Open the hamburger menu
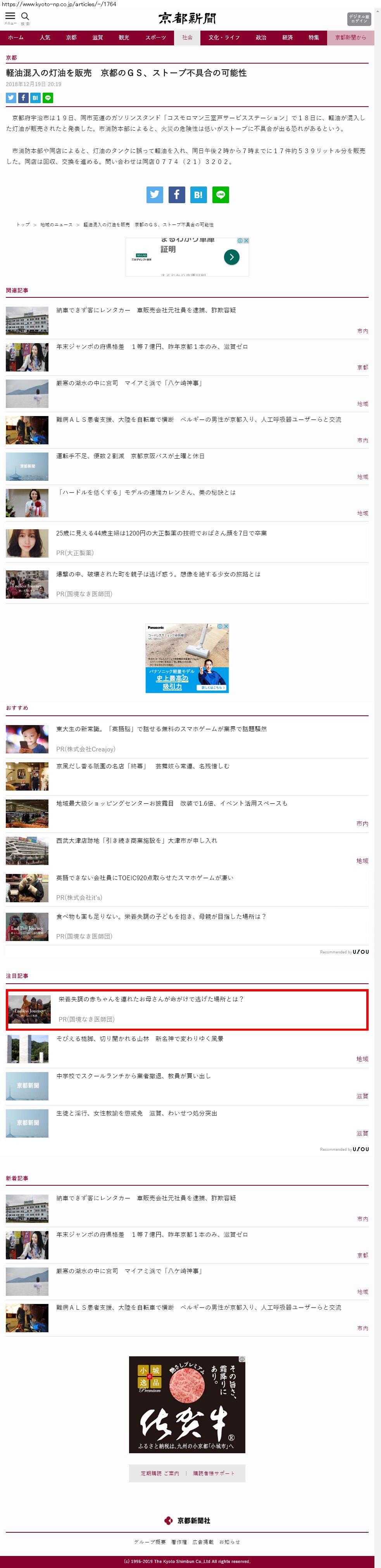381x1568 pixels. pos(10,17)
